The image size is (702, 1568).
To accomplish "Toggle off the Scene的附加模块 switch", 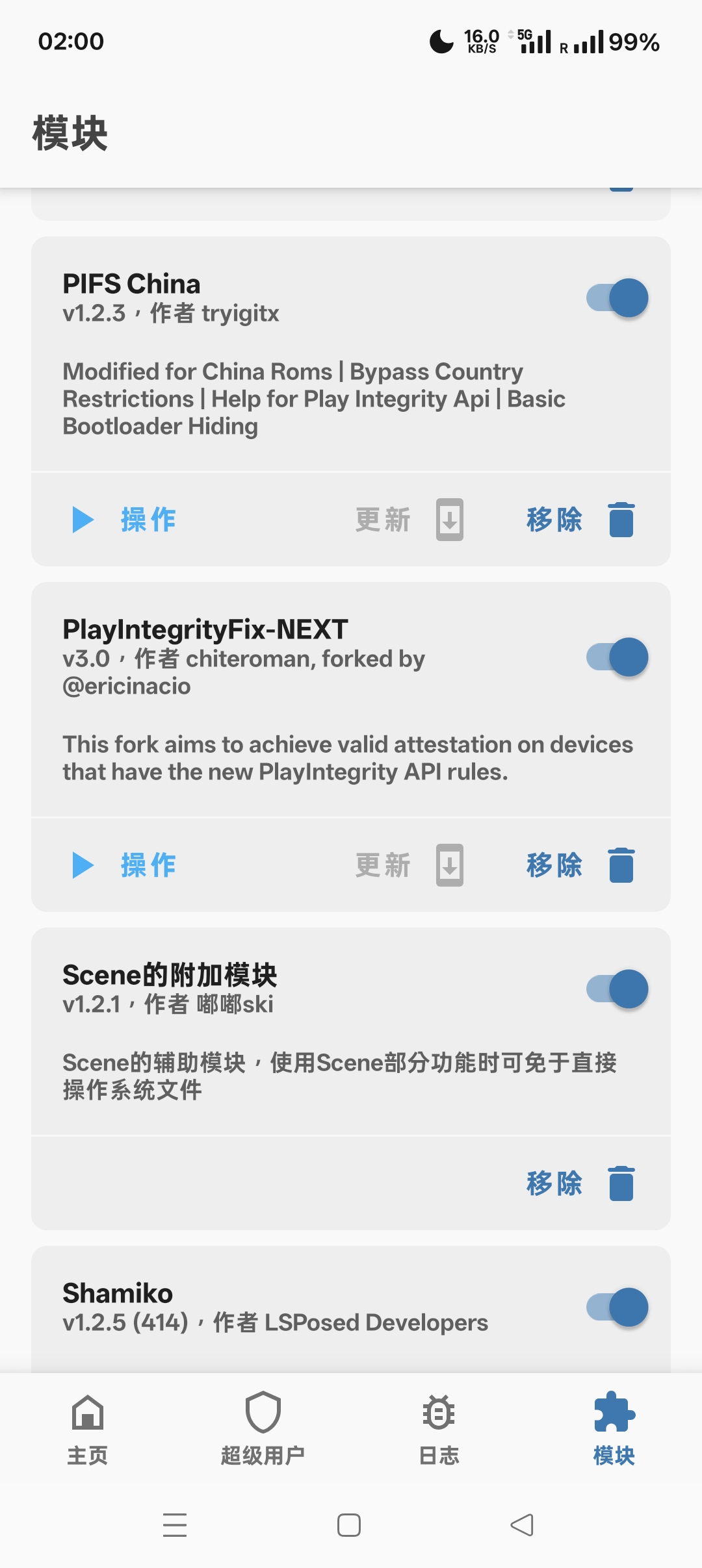I will [x=617, y=989].
